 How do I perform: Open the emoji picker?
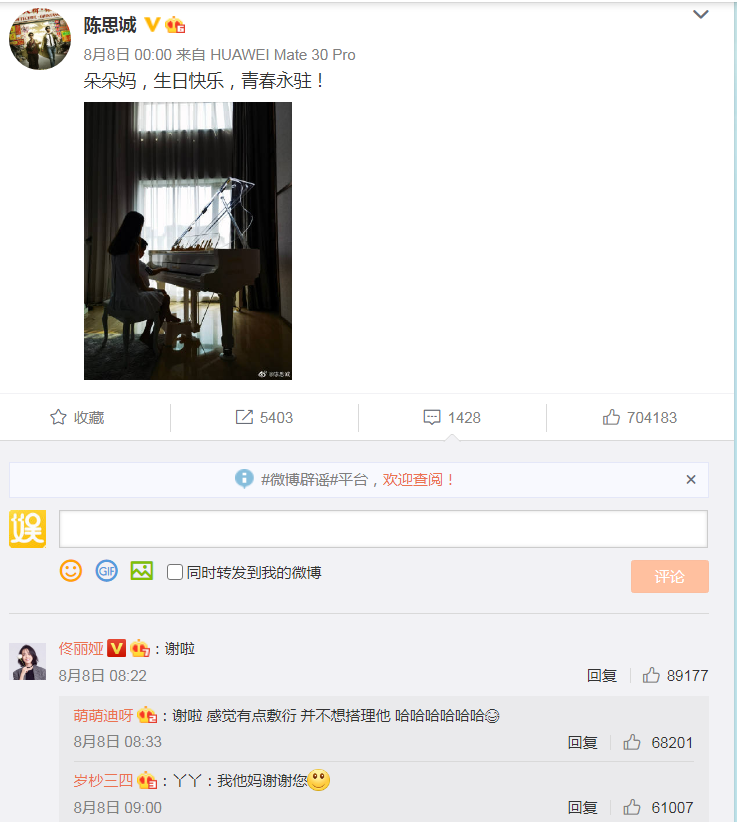click(x=71, y=571)
